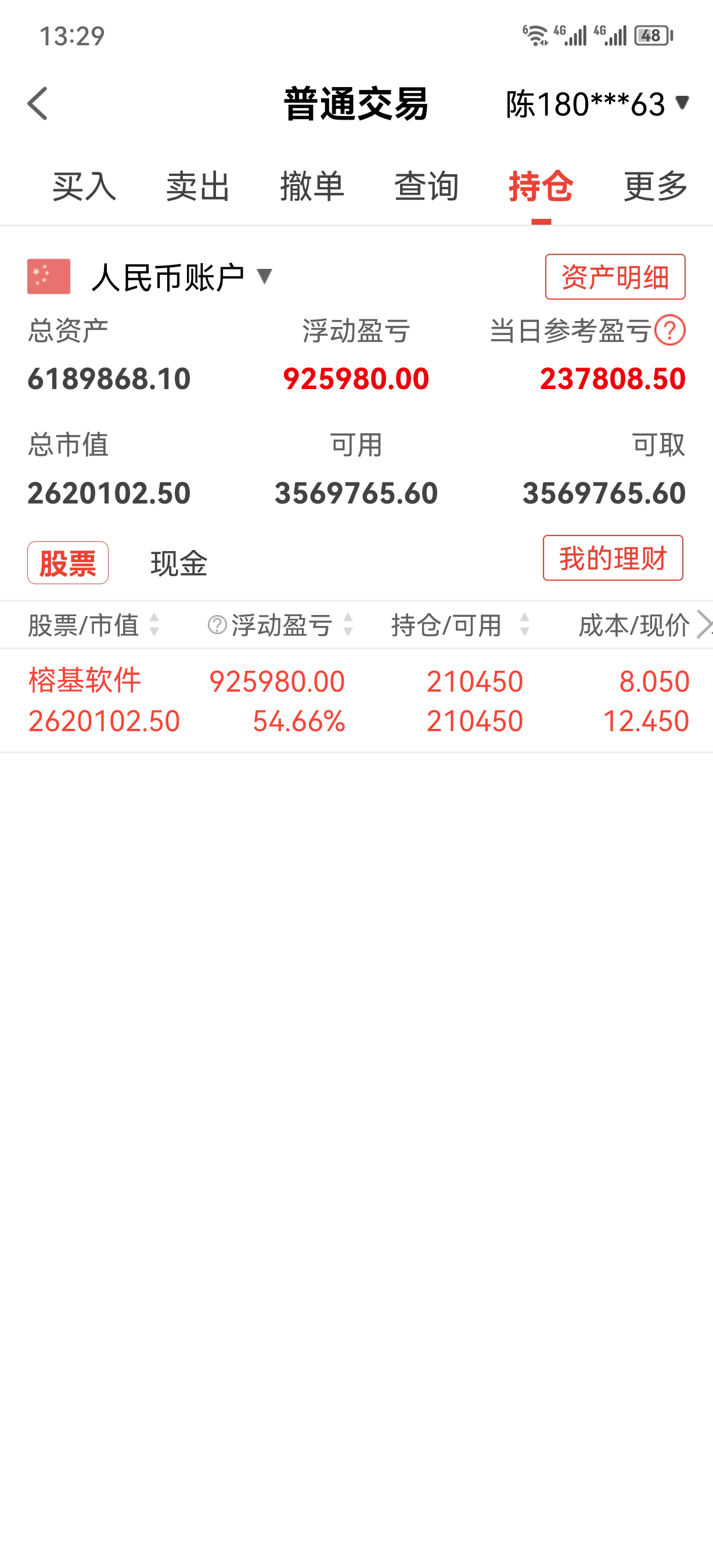The image size is (713, 1568).
Task: Tap the help icon beside 当日参考盈亏
Action: point(670,330)
